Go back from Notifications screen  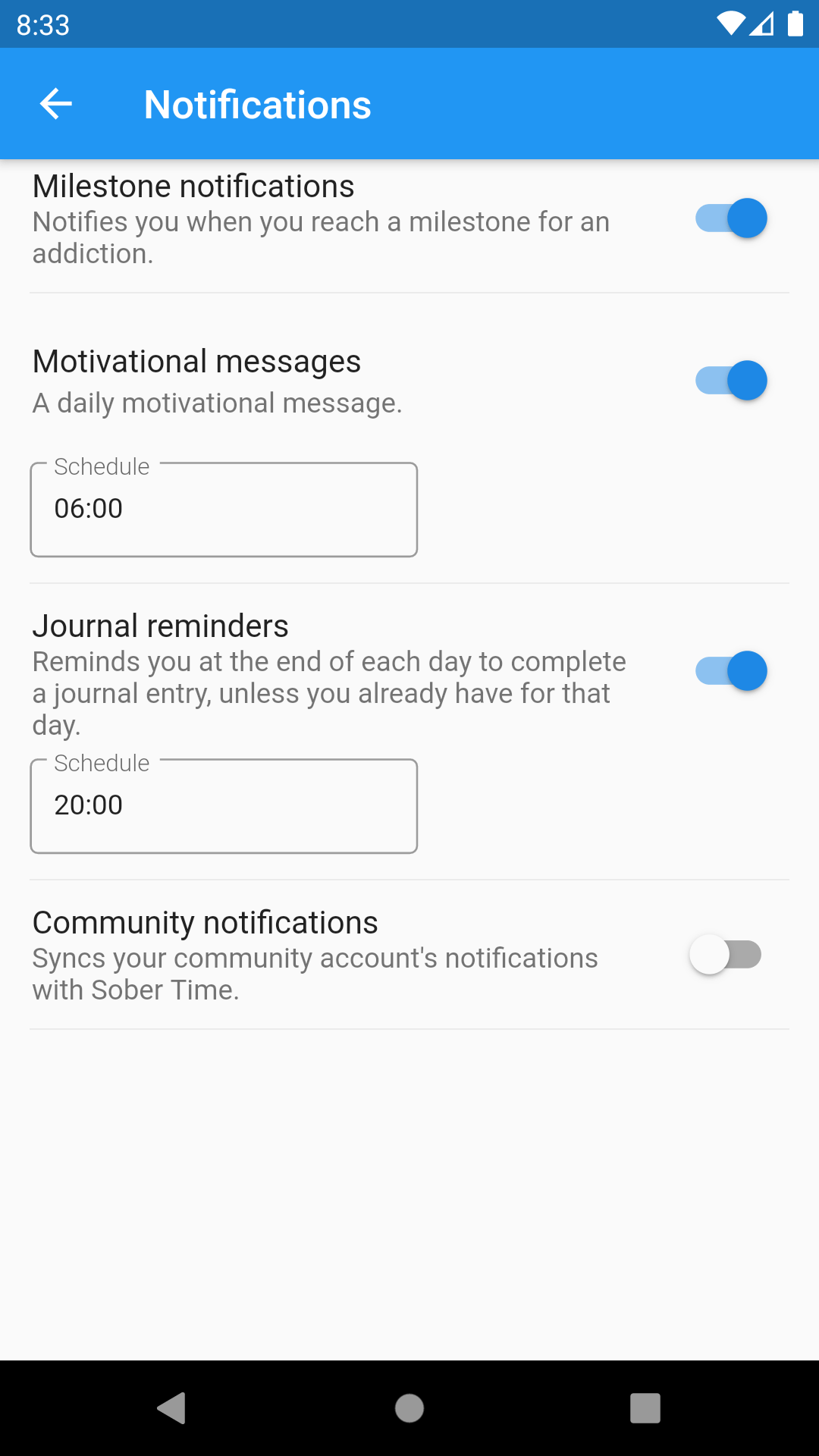click(x=56, y=104)
